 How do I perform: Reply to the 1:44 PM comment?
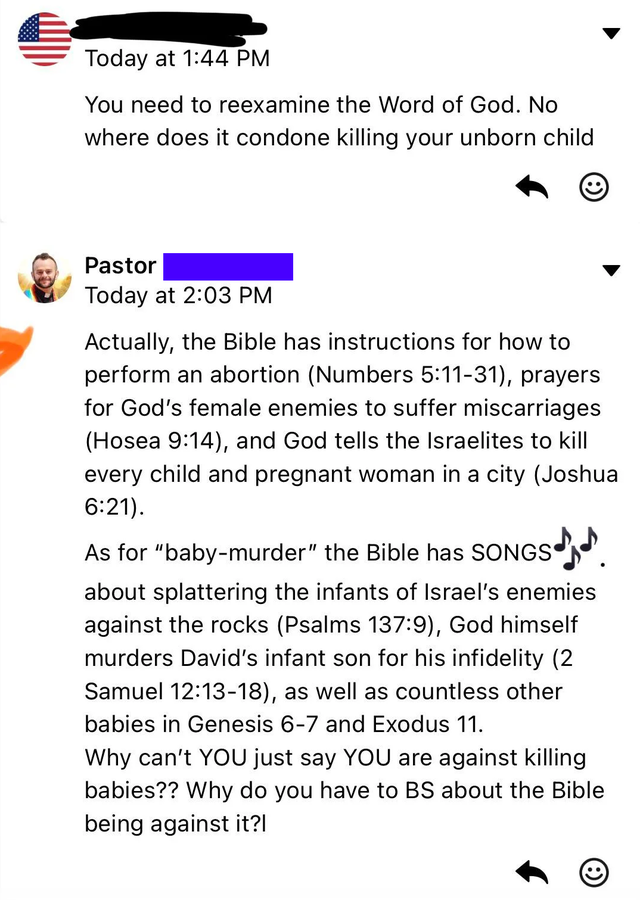coord(532,186)
